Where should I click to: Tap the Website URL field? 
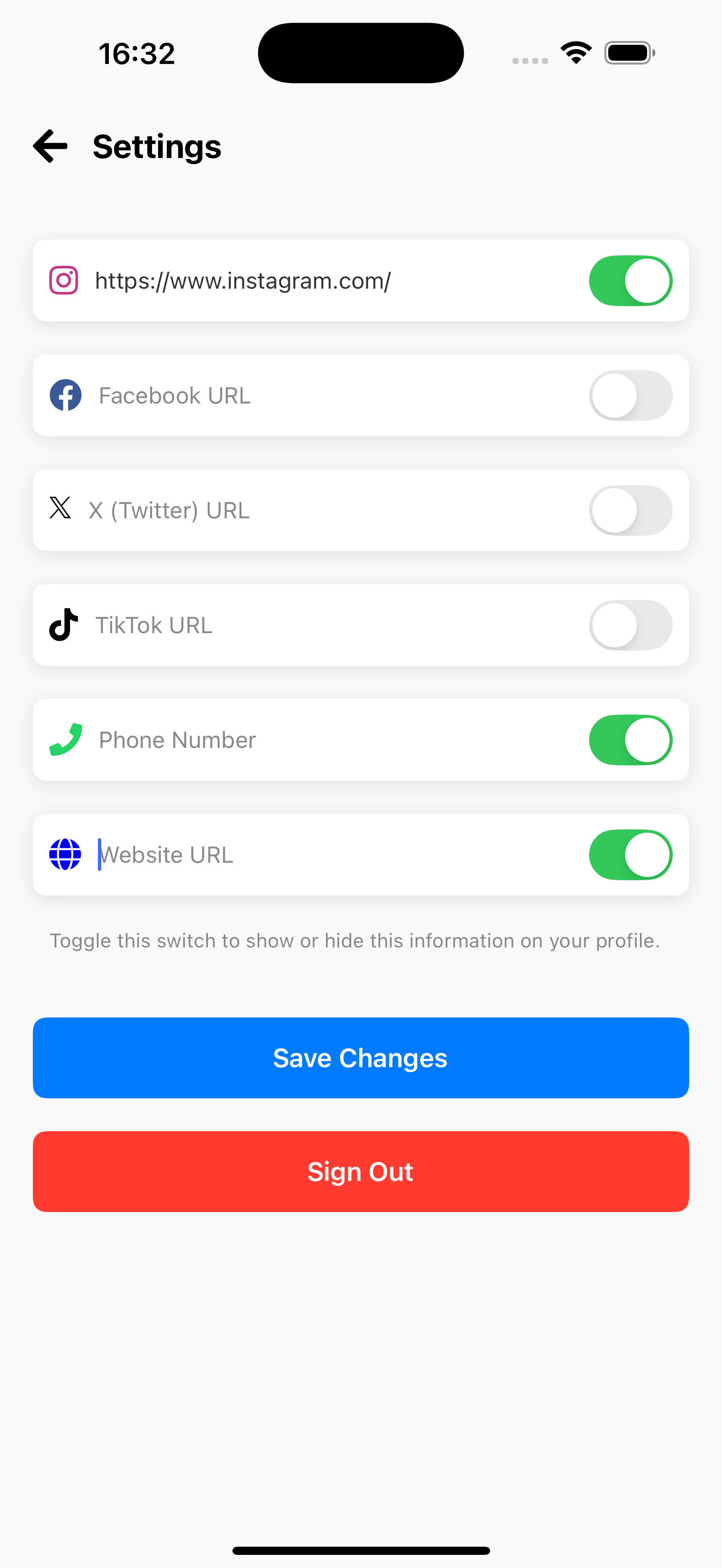(x=329, y=855)
